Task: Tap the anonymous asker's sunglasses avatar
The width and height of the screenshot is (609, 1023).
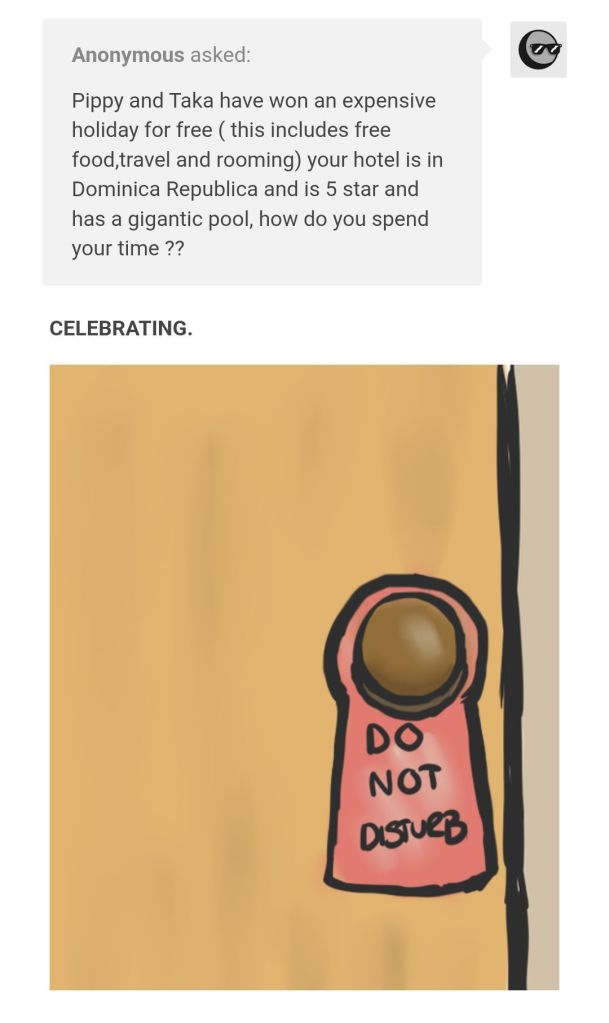Action: click(538, 50)
